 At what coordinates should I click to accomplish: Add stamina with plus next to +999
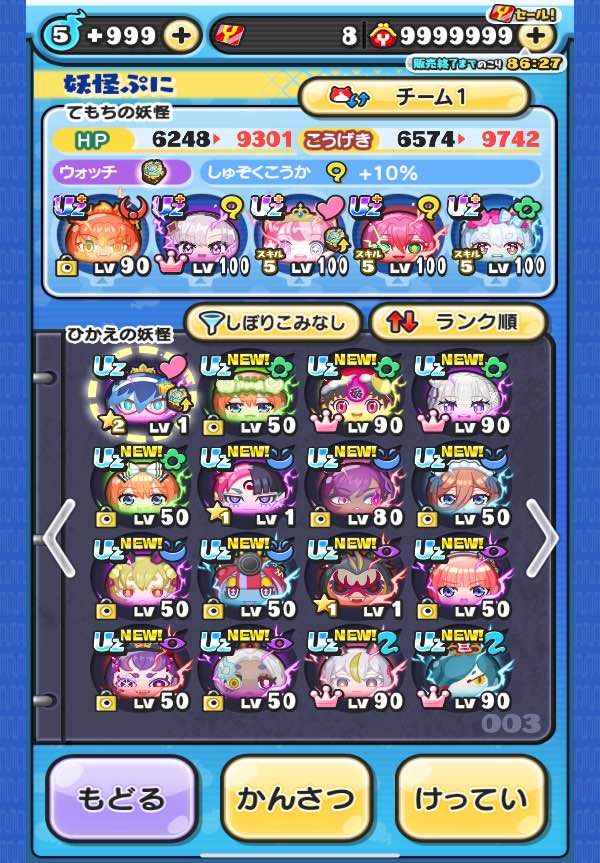point(181,36)
